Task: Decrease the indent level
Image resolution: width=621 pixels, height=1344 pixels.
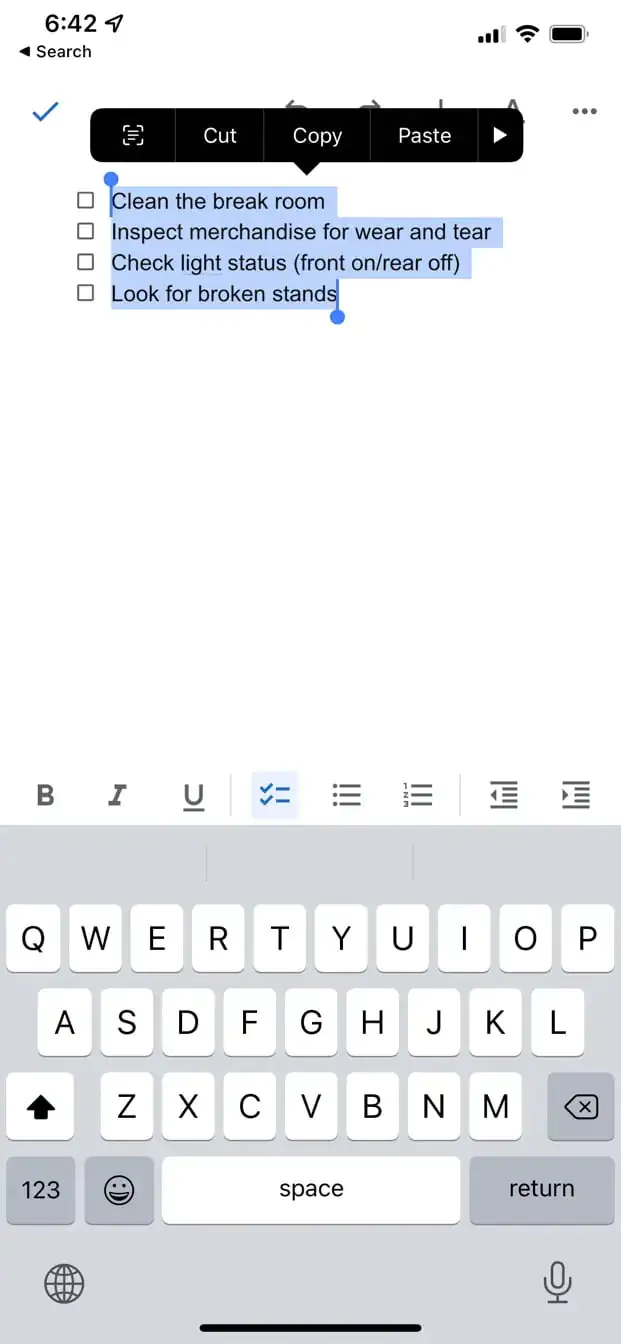Action: pyautogui.click(x=504, y=795)
